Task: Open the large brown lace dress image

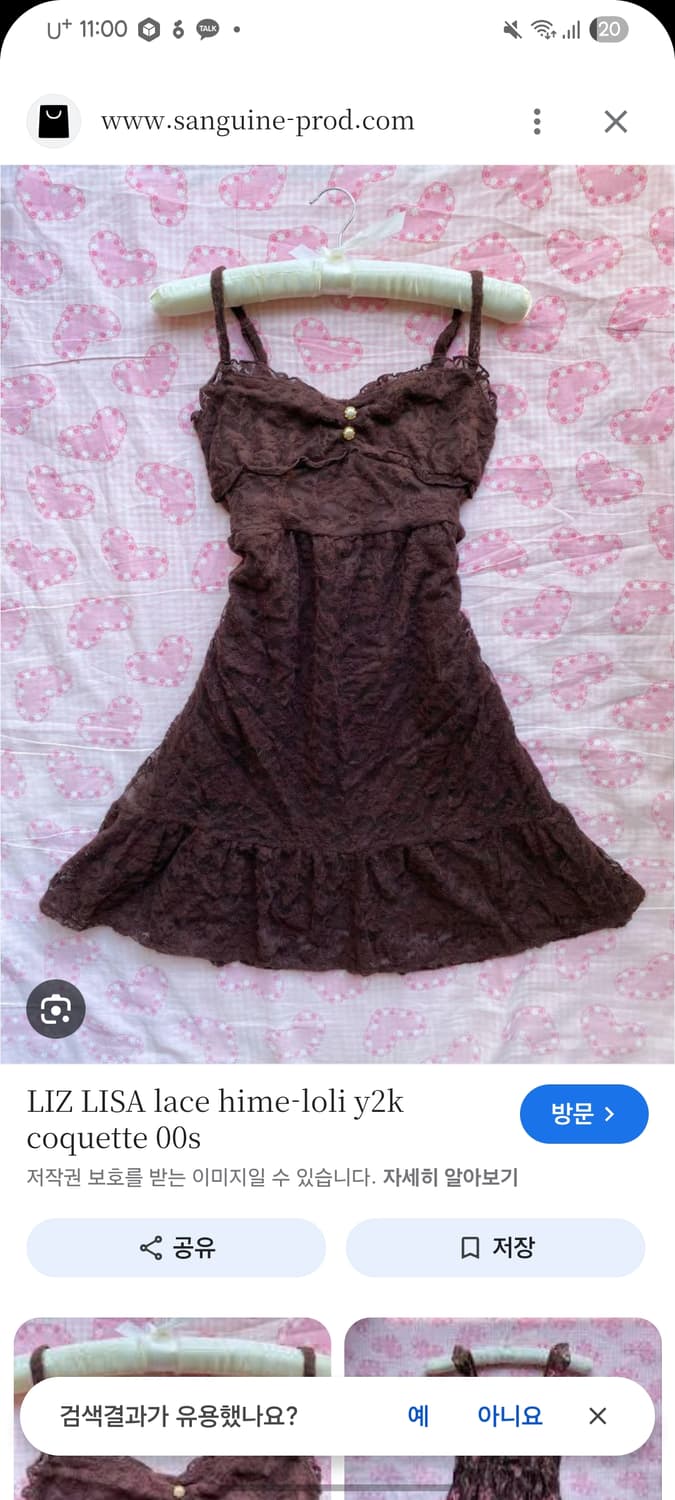Action: 337,614
